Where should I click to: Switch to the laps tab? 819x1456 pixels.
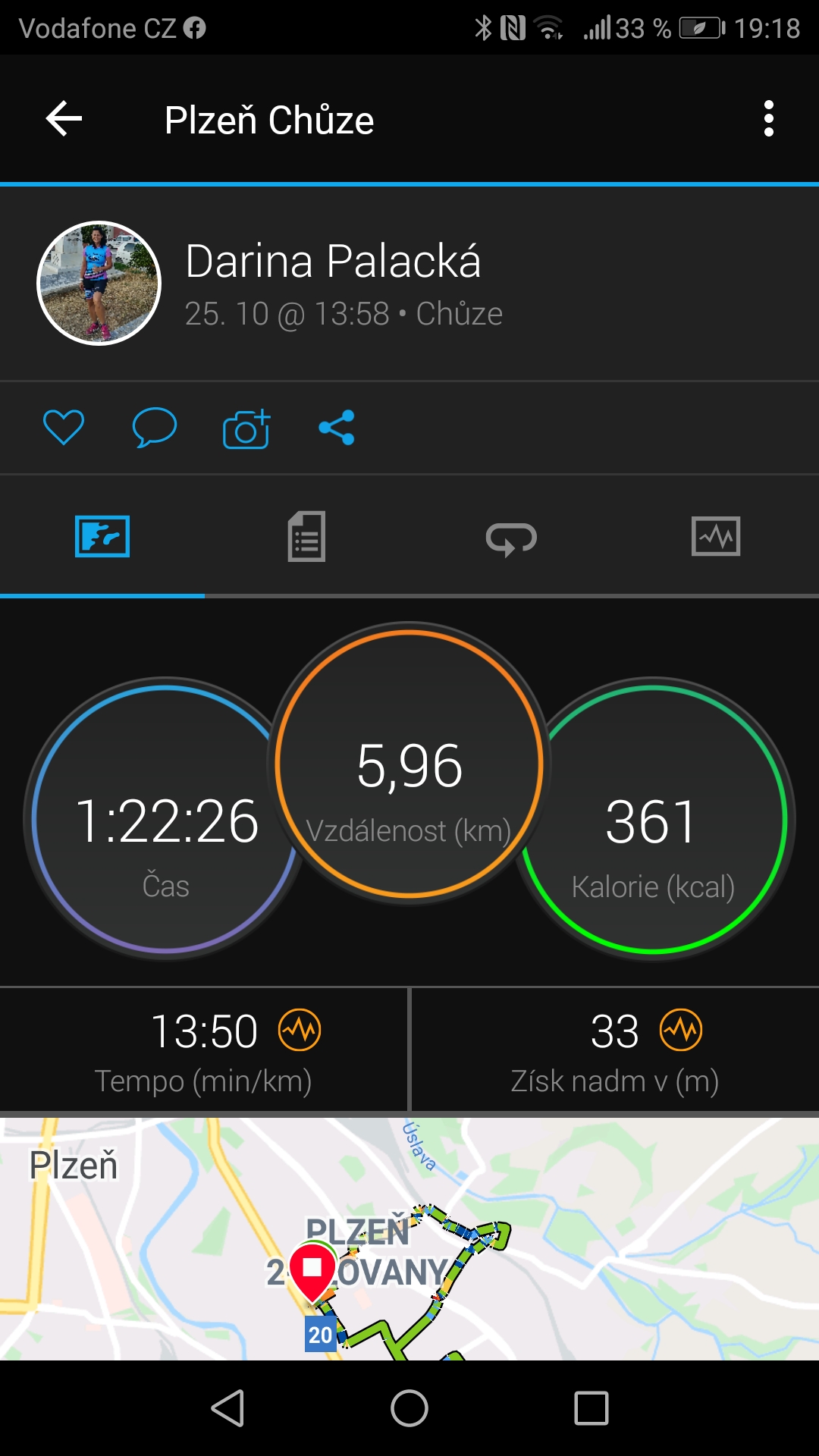[511, 538]
